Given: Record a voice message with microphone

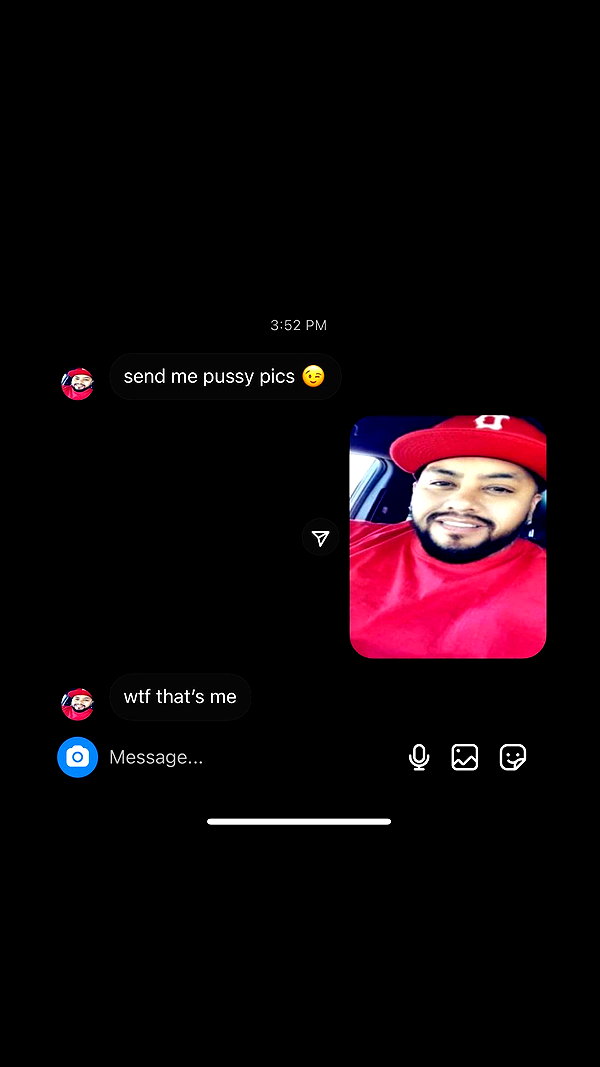Looking at the screenshot, I should pos(419,757).
